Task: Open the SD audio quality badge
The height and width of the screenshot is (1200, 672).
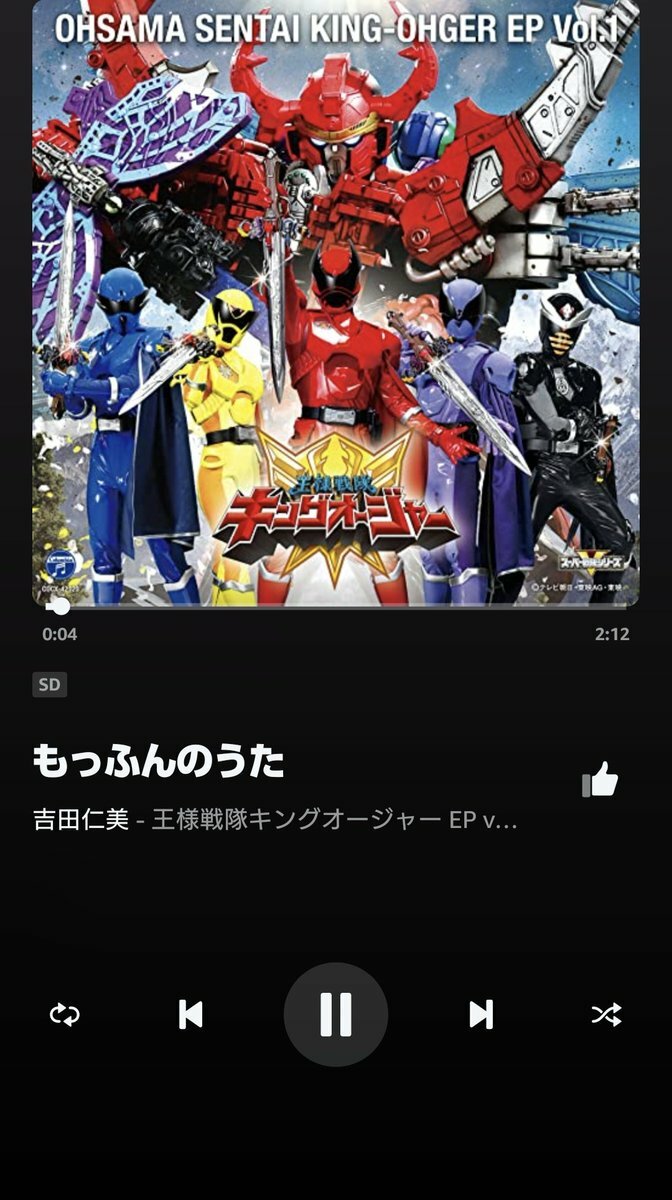Action: 49,685
